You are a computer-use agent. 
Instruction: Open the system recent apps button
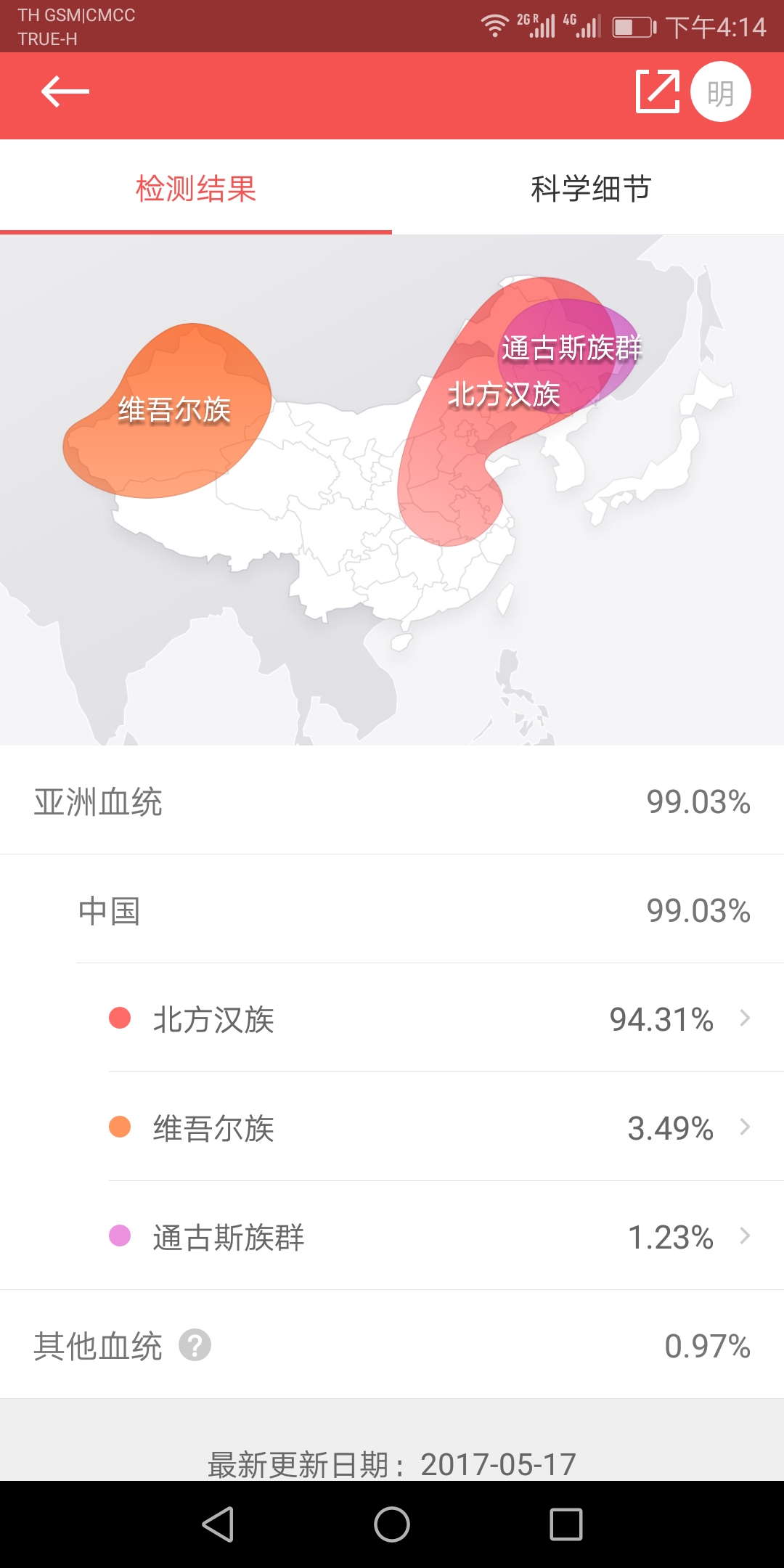566,1524
